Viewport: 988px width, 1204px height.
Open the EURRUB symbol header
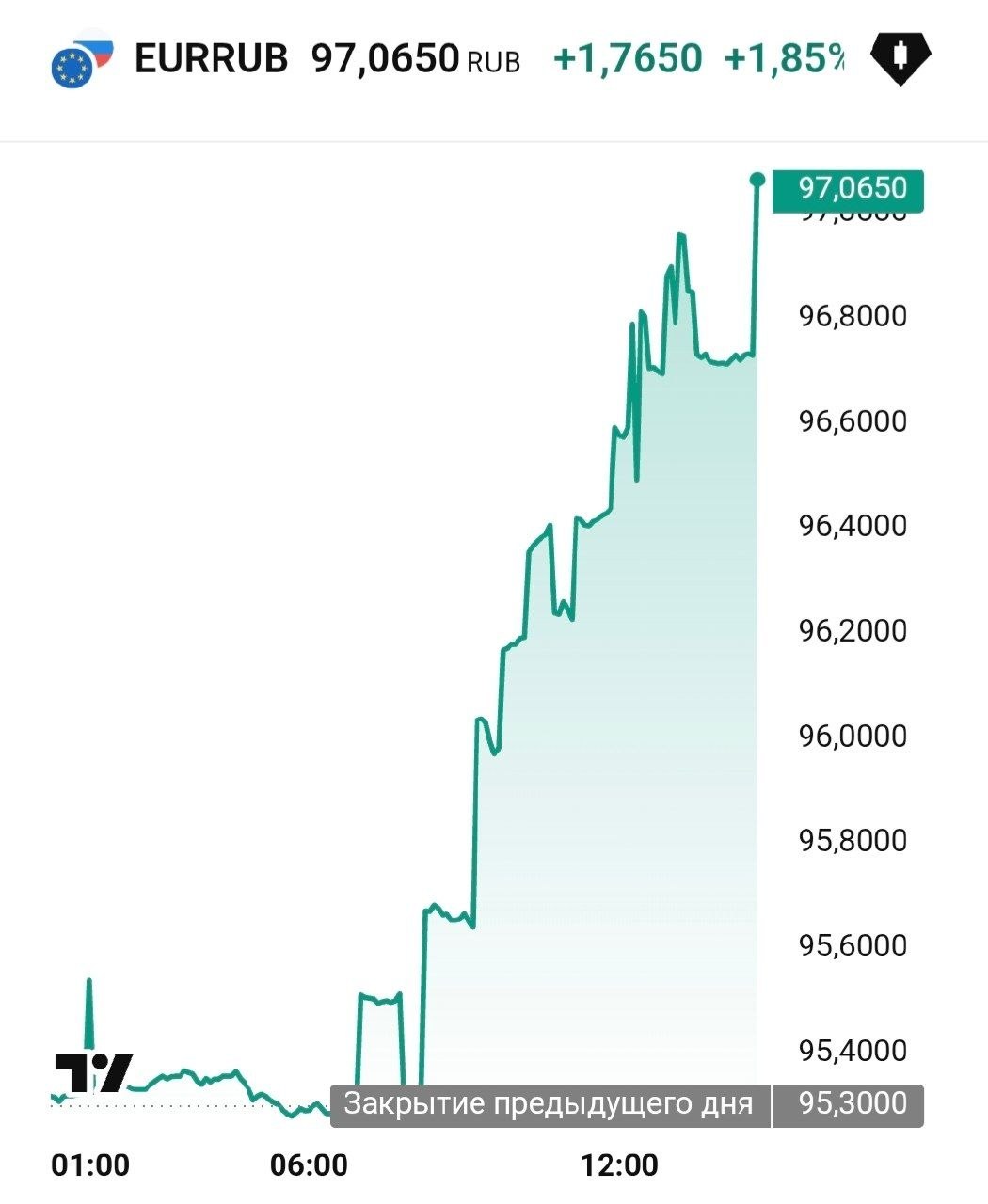point(212,58)
